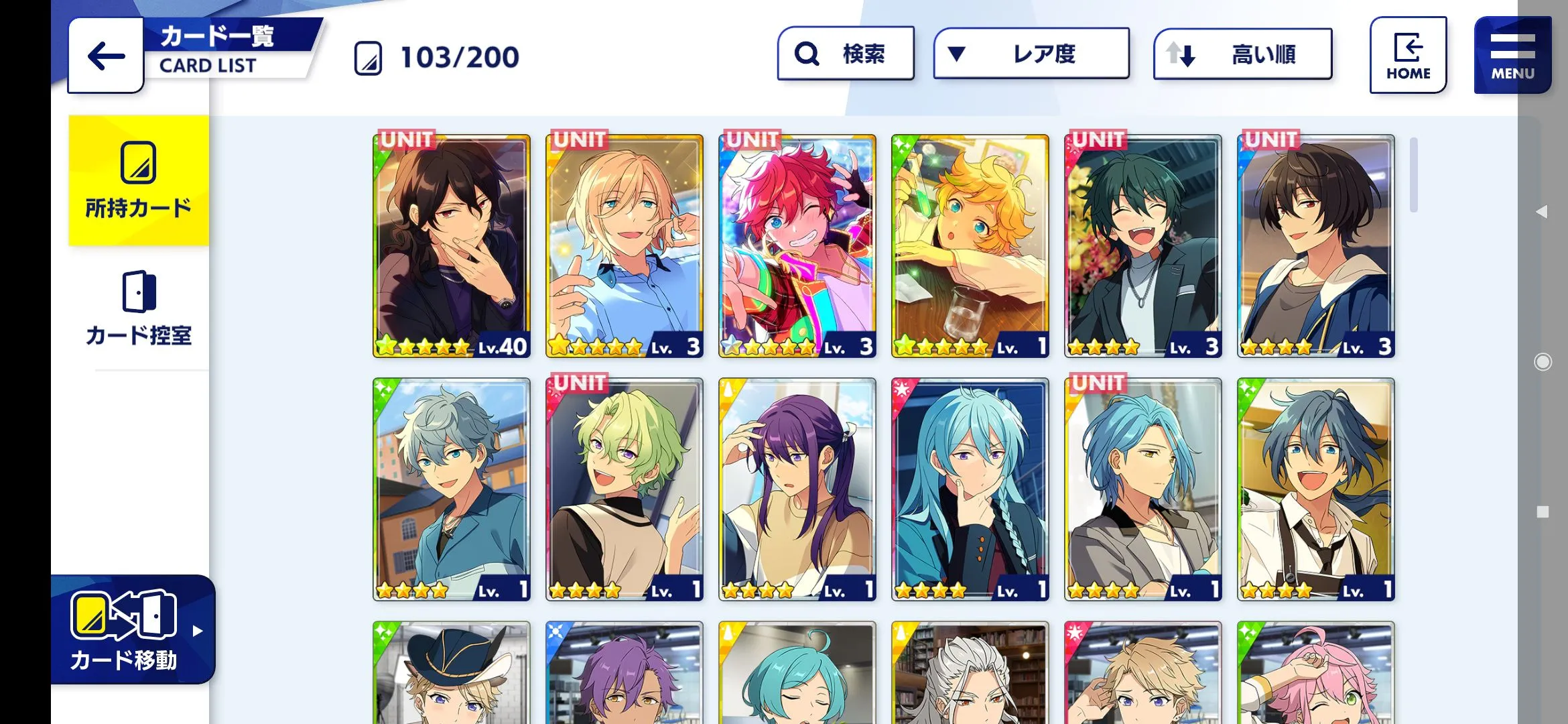
Task: Switch to カード控室 tab
Action: pyautogui.click(x=139, y=308)
